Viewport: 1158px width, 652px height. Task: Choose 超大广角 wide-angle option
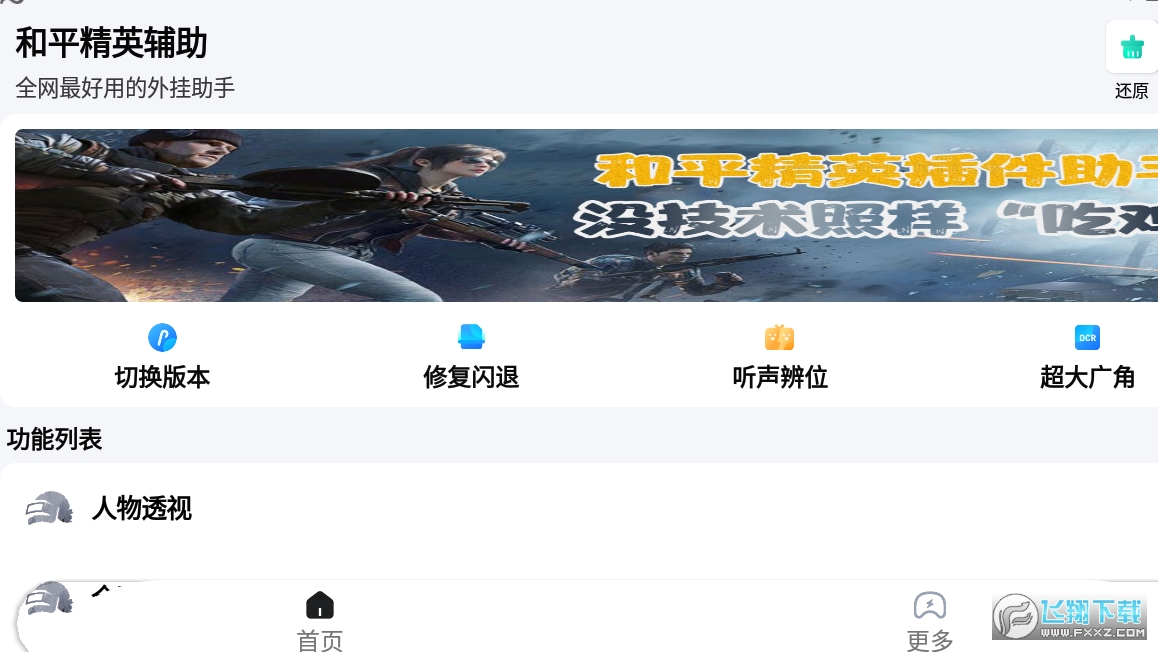[x=1087, y=358]
